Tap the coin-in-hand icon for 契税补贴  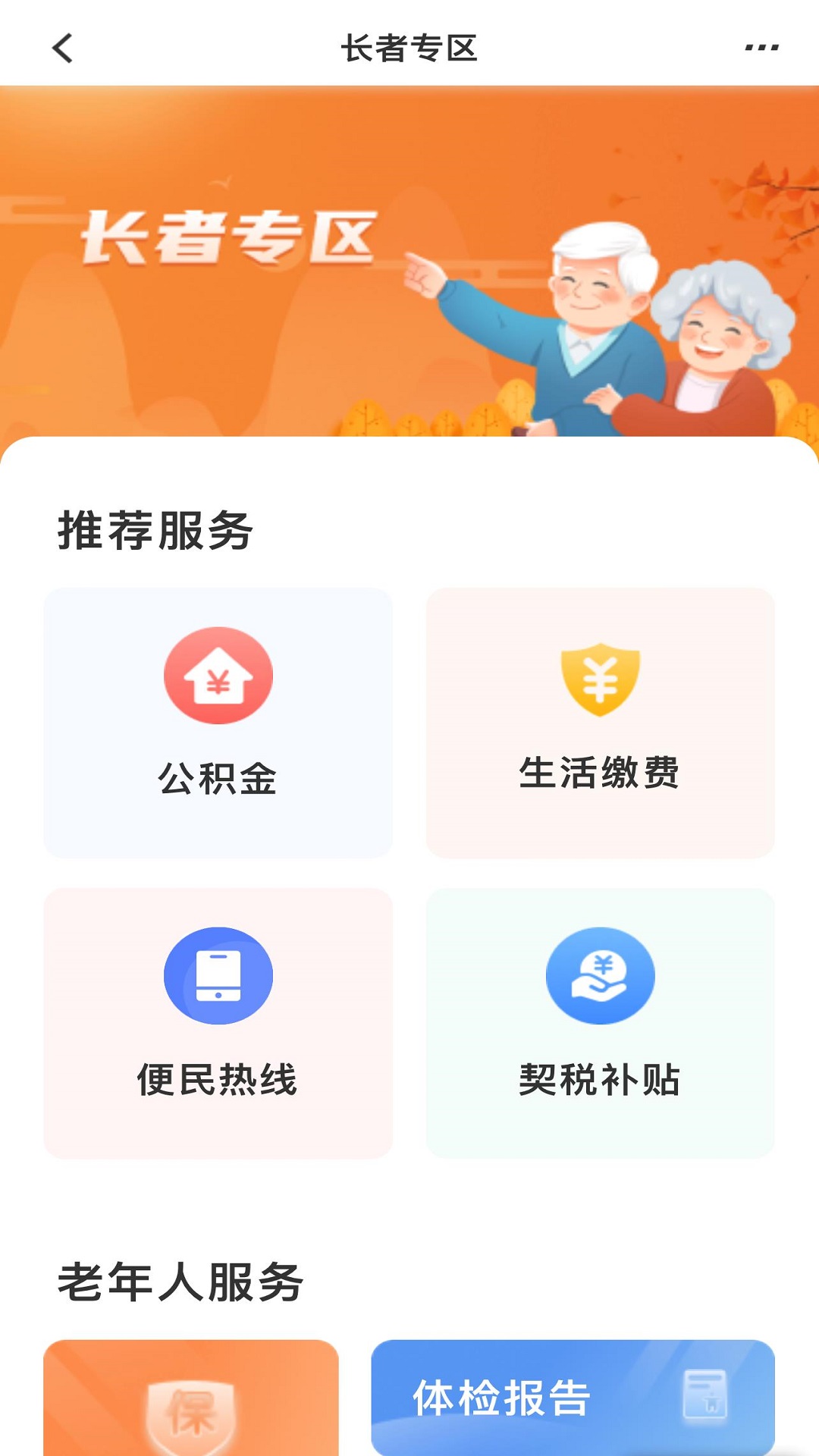click(x=601, y=977)
